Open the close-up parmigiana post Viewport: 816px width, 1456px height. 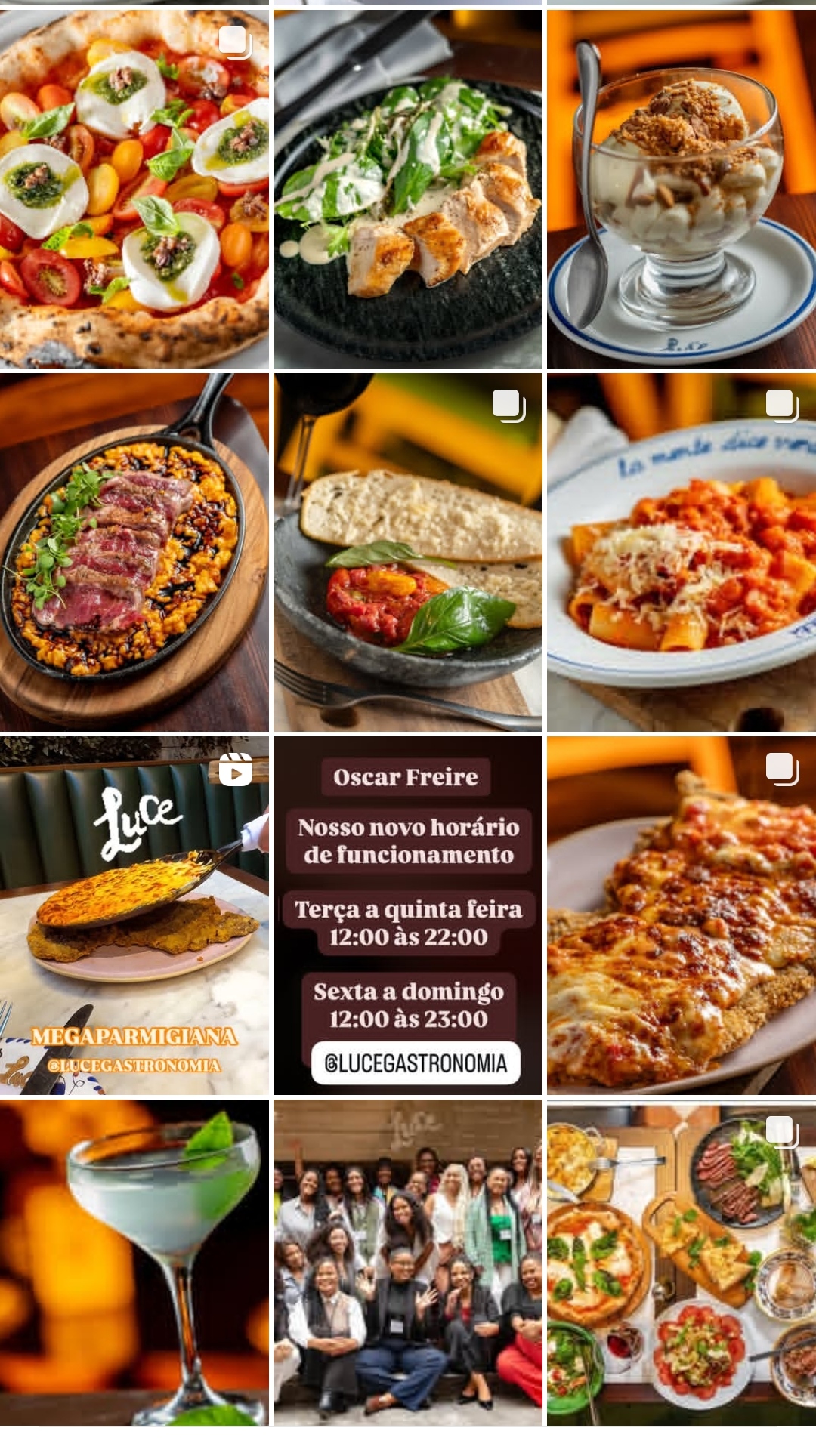(682, 915)
